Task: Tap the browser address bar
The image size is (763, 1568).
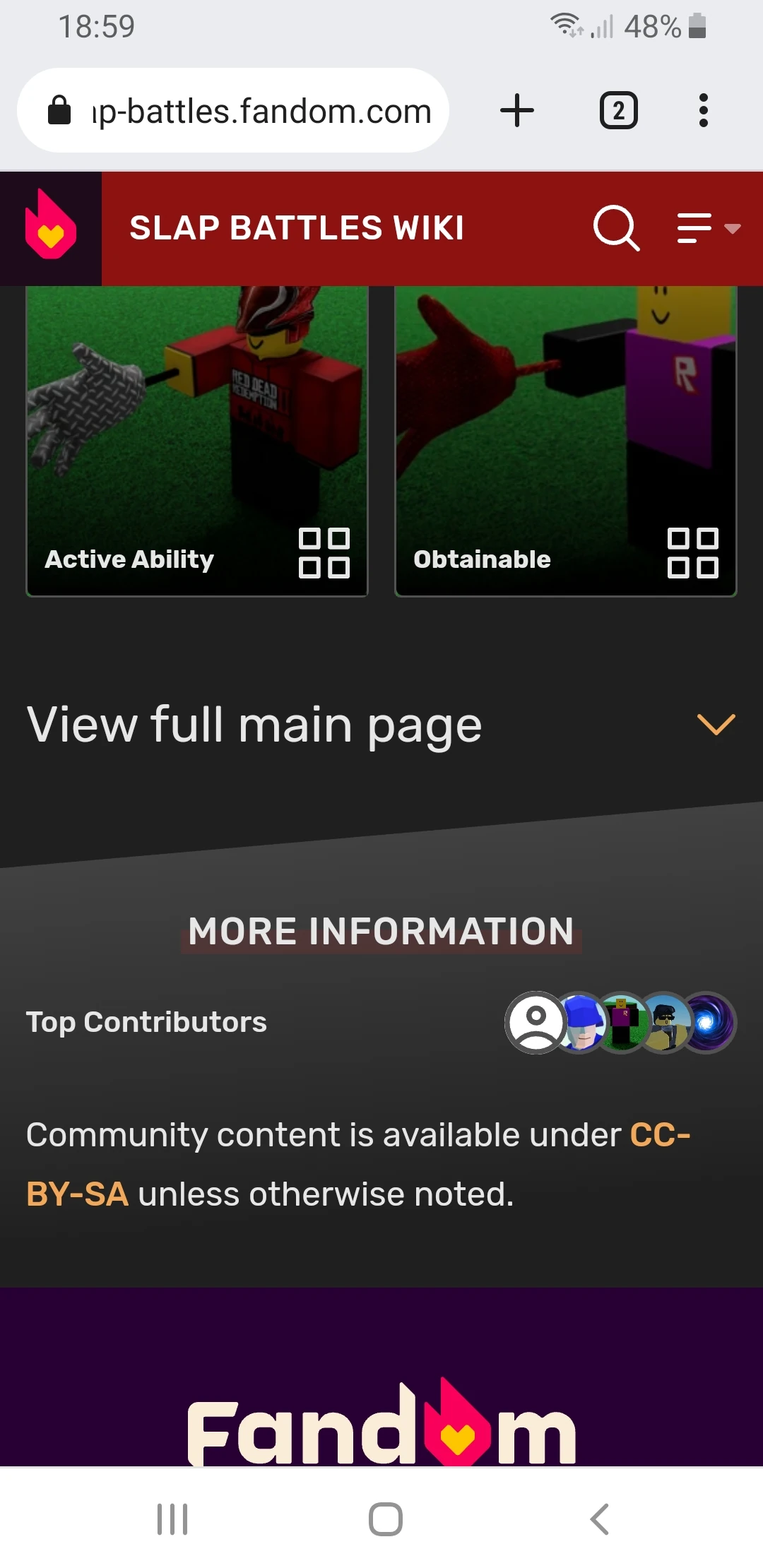Action: coord(233,110)
